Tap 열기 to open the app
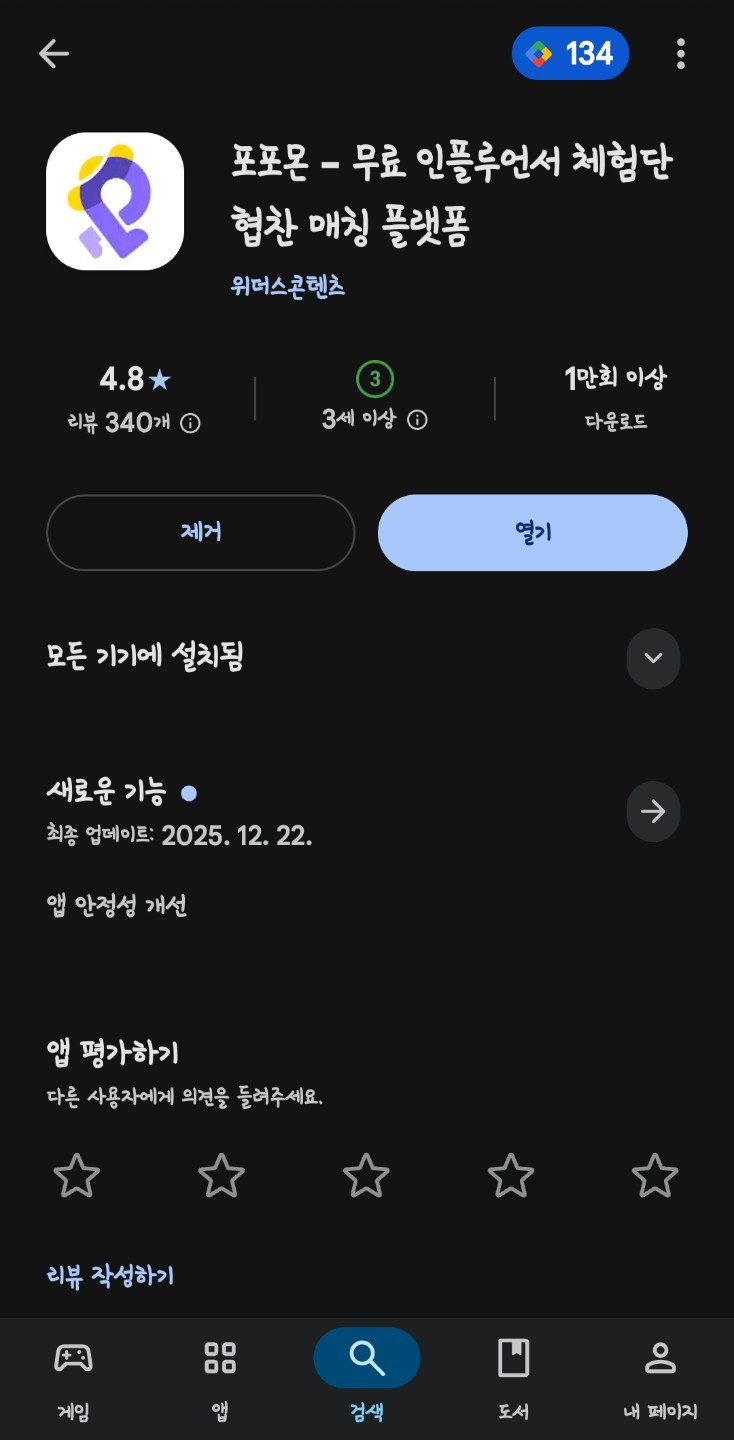This screenshot has width=734, height=1440. [532, 532]
